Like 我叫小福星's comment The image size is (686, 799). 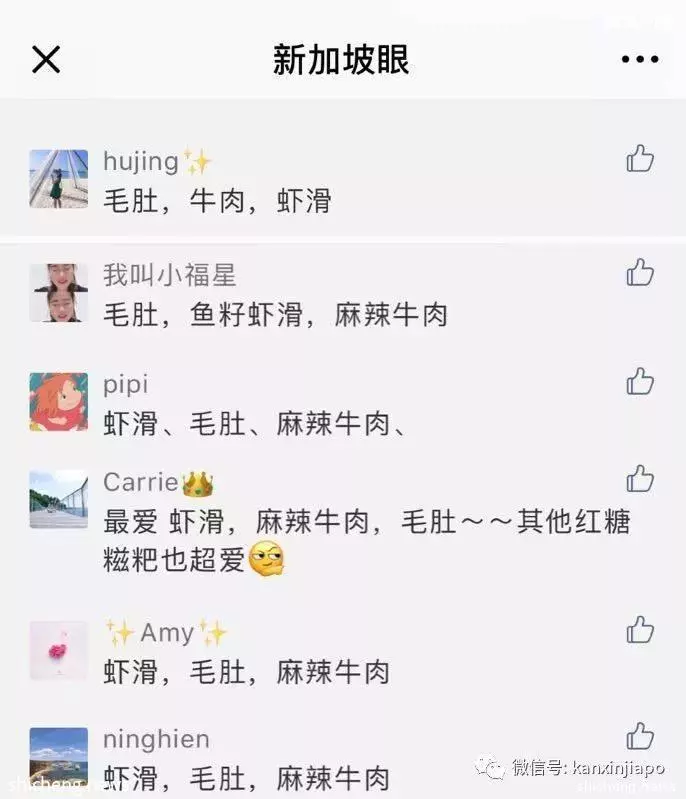coord(640,271)
